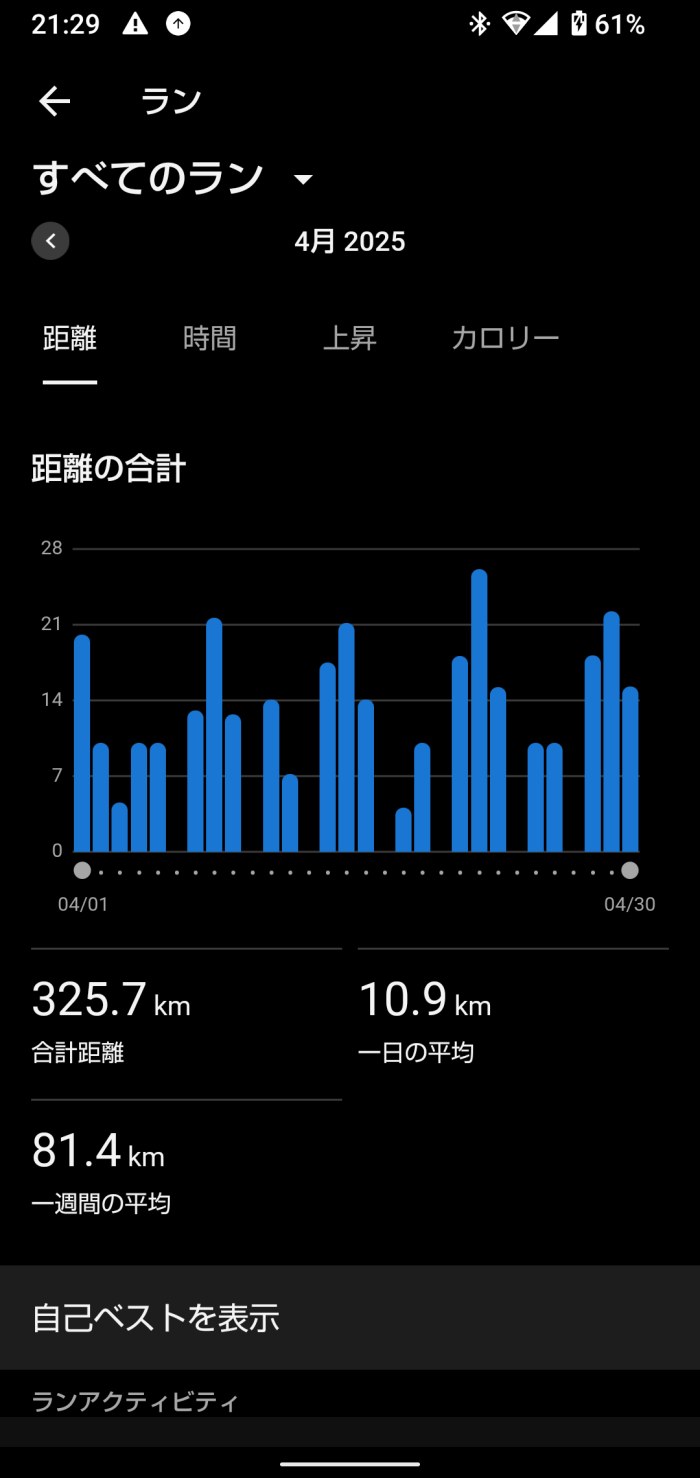Select the 距離 tab
This screenshot has width=700, height=1478.
click(x=70, y=339)
